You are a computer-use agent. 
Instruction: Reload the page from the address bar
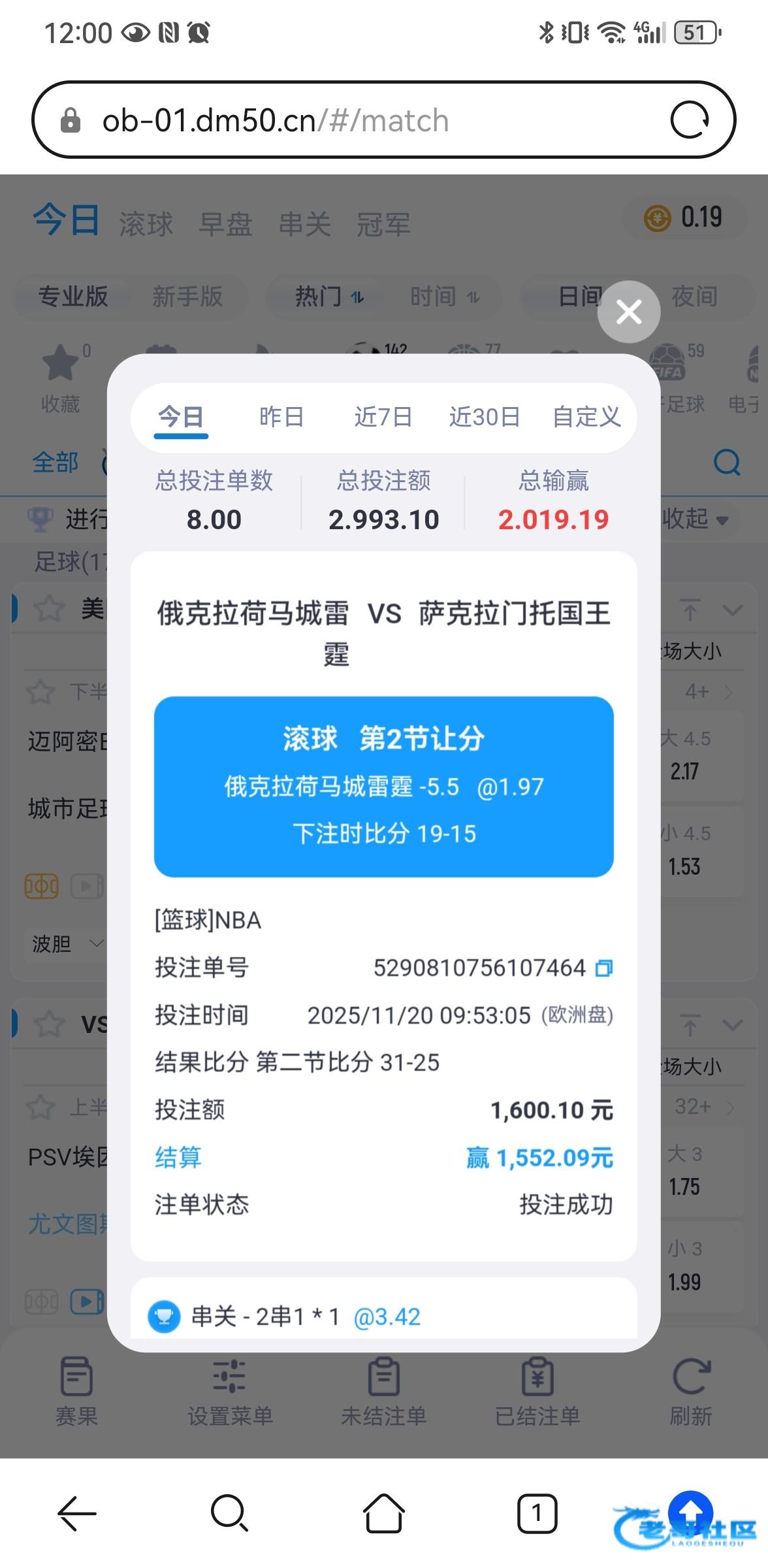(690, 120)
